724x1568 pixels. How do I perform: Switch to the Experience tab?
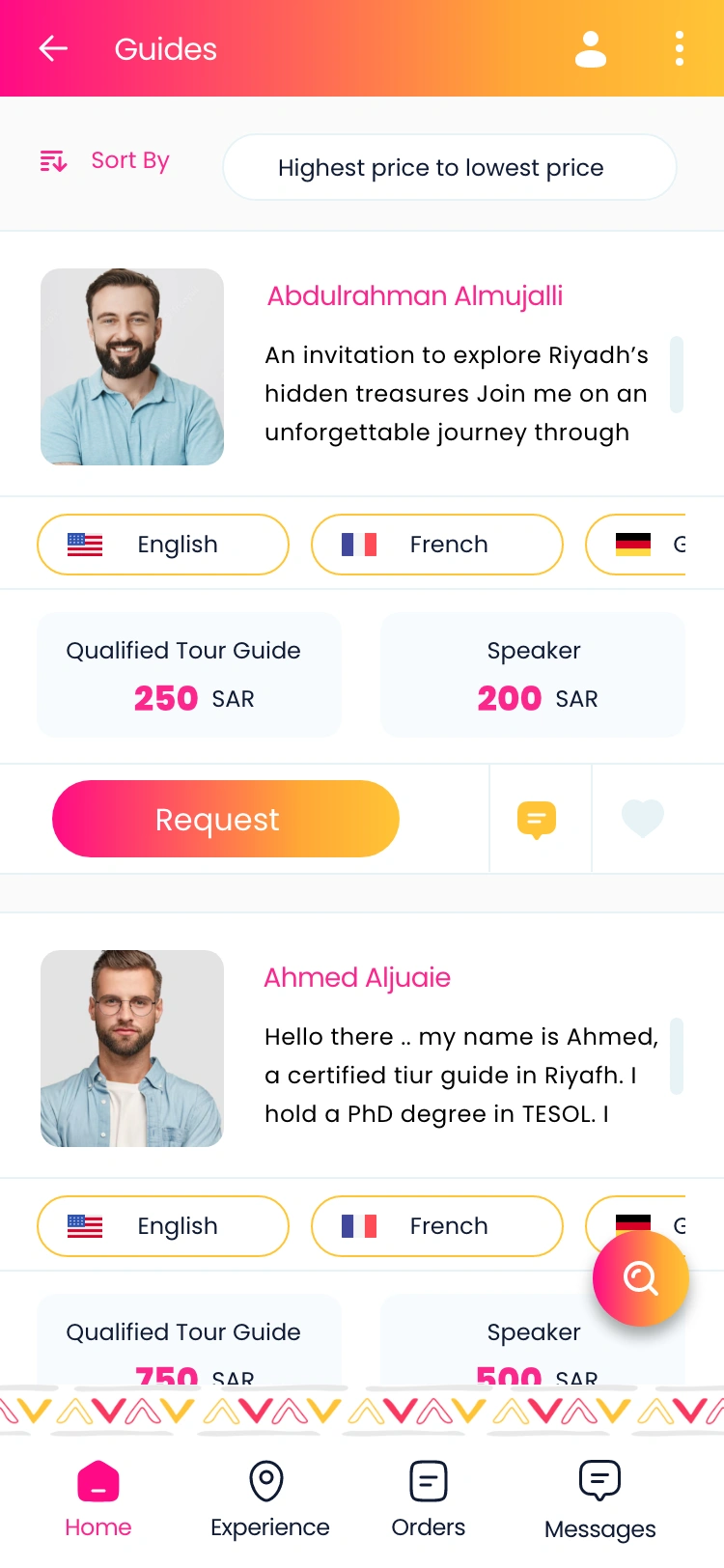pyautogui.click(x=269, y=1498)
